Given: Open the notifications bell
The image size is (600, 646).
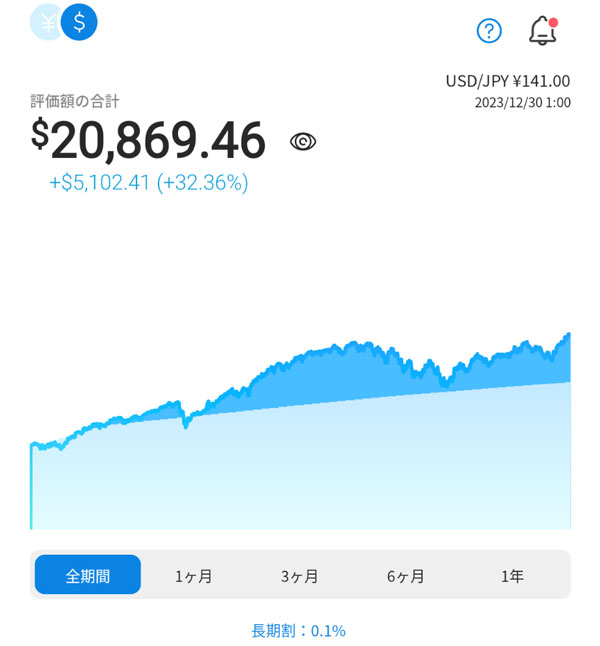Looking at the screenshot, I should [542, 31].
